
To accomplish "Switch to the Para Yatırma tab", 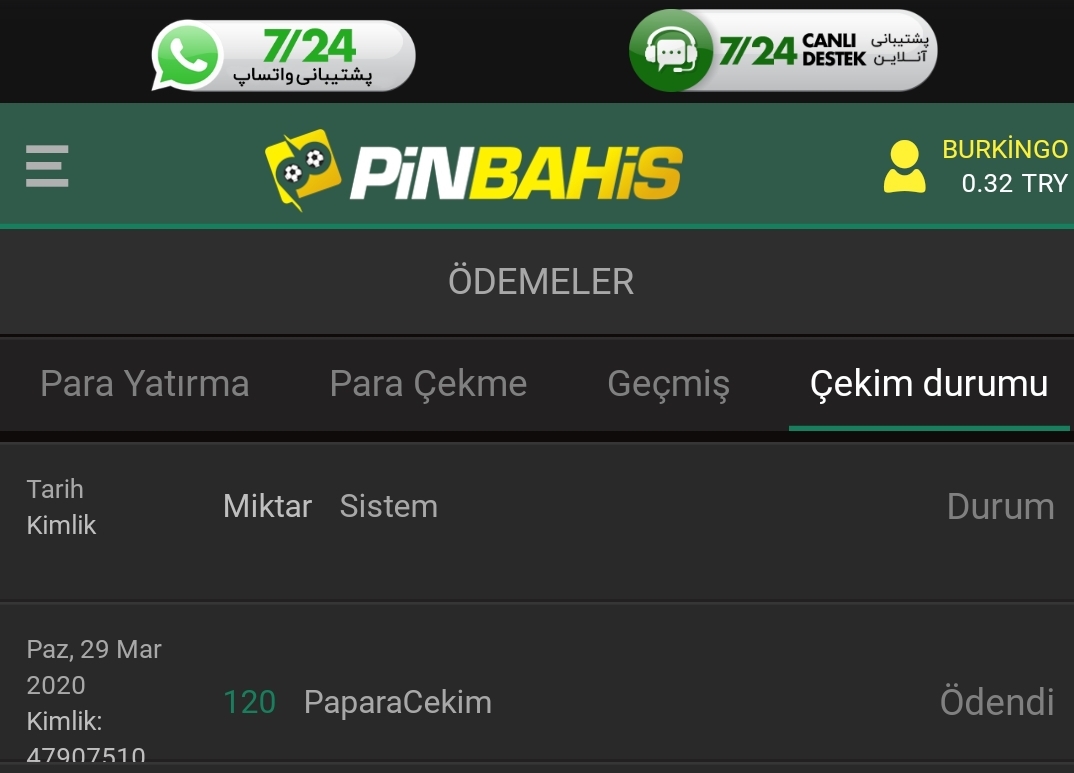I will click(145, 384).
